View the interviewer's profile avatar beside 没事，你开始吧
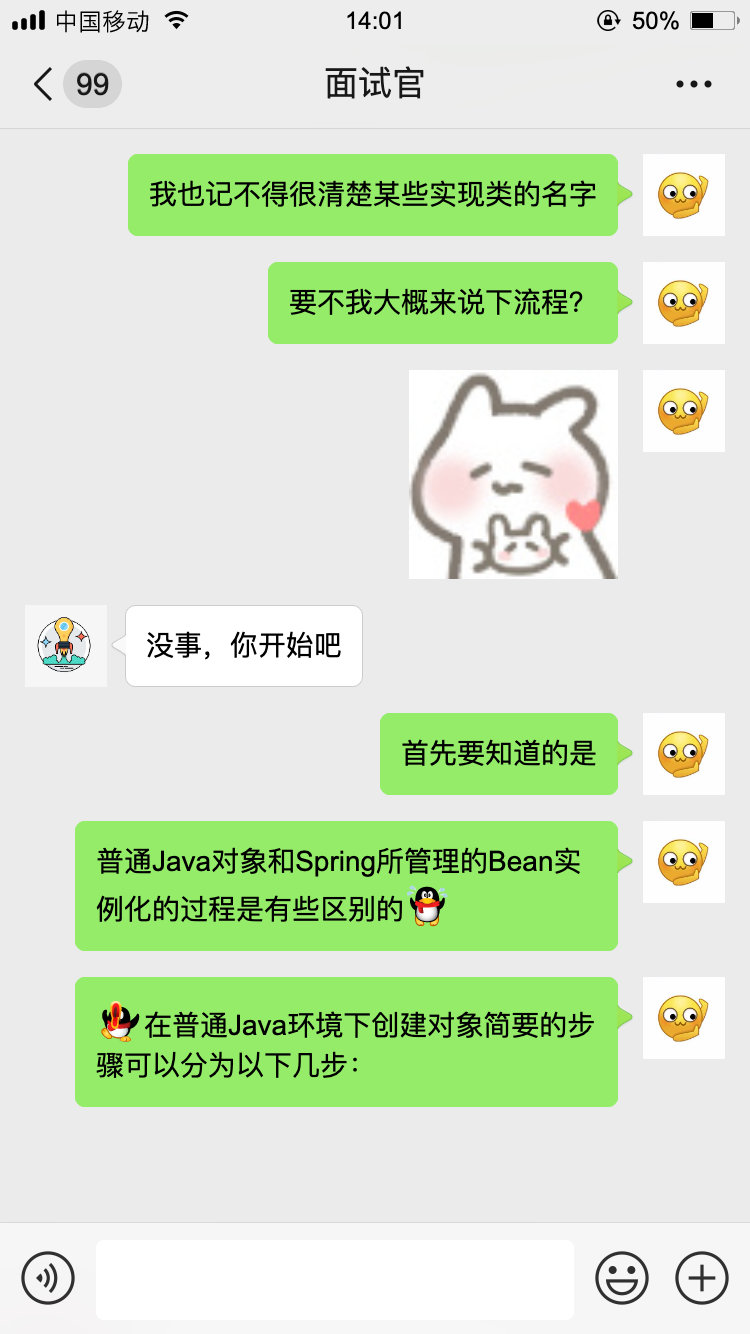 click(66, 646)
